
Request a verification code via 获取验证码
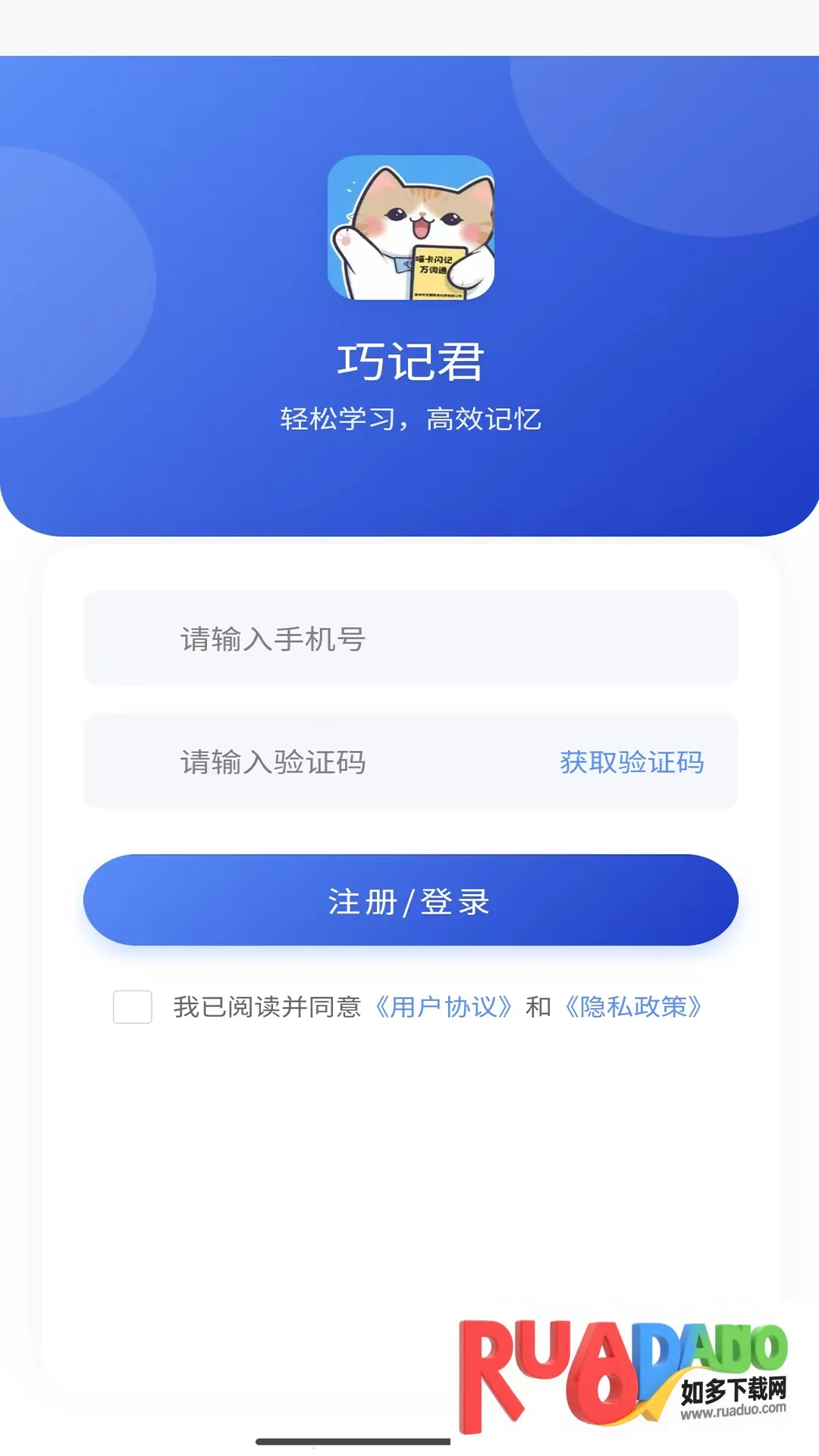pos(632,762)
